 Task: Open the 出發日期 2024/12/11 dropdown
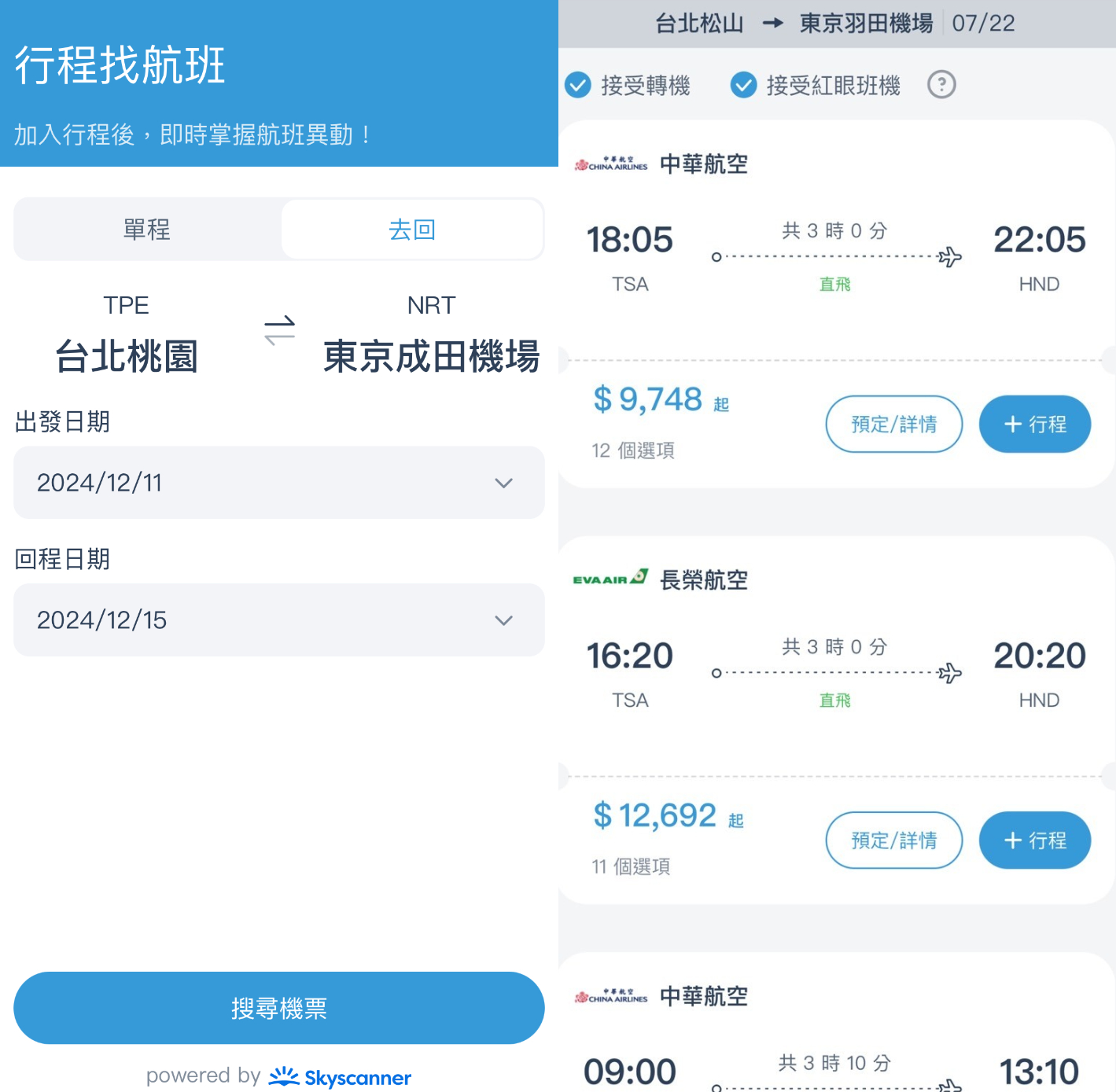tap(278, 483)
